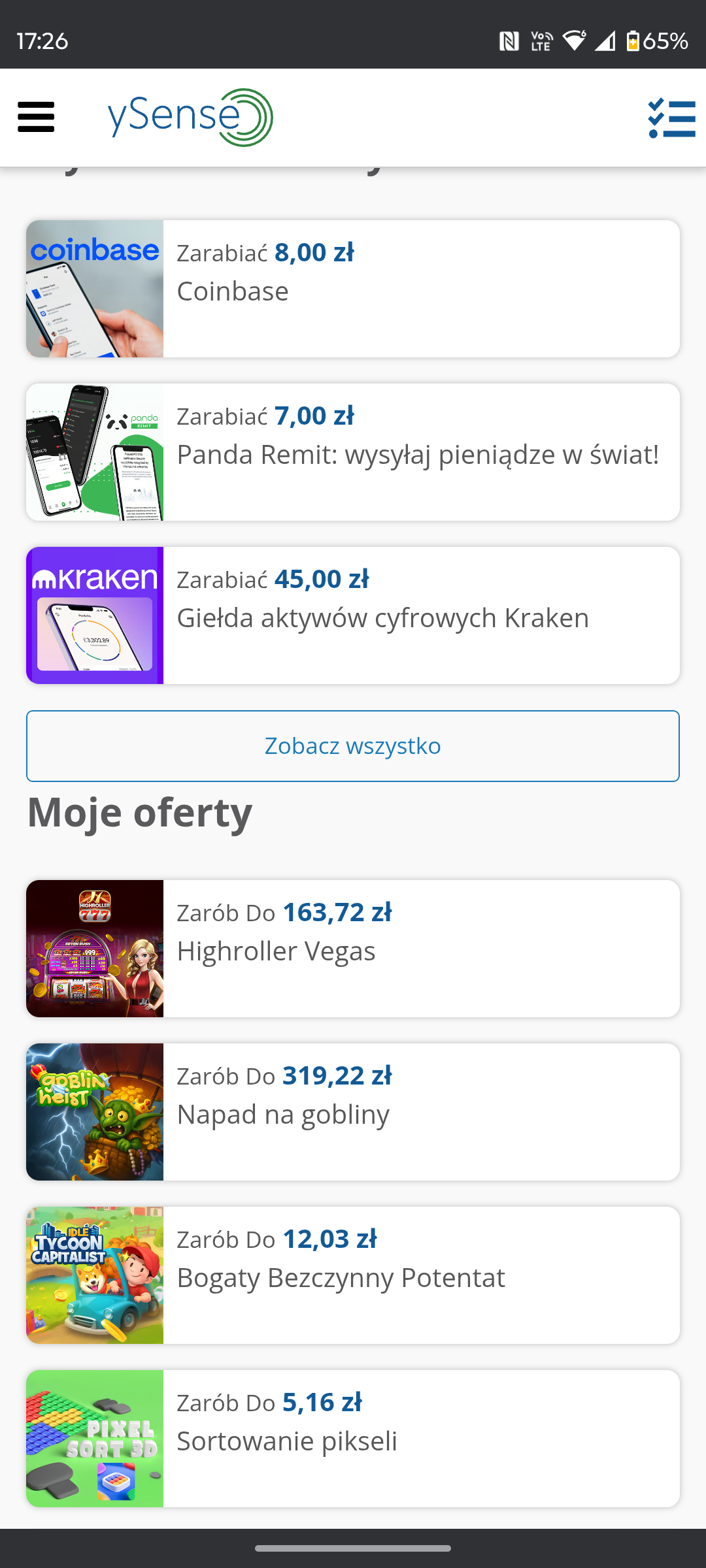
Task: View the Sortowanie pikseli offer
Action: 353,1439
